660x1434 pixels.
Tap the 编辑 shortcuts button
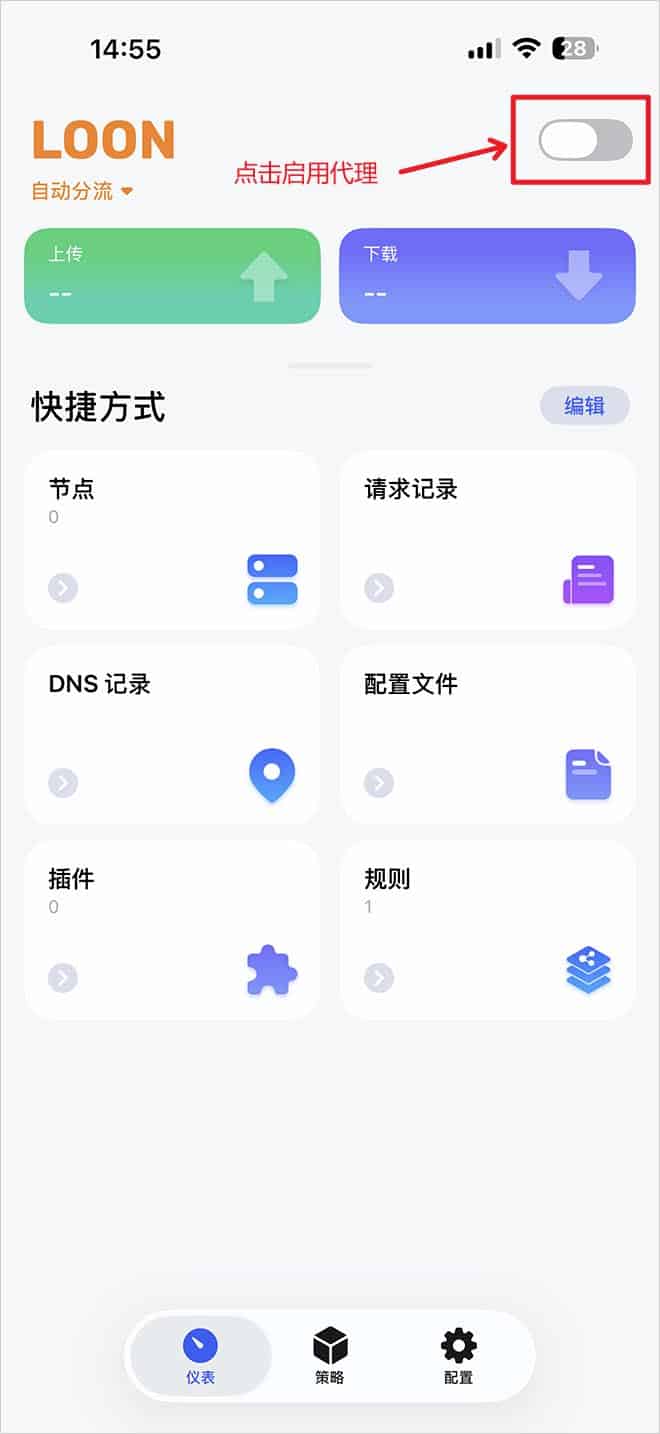tap(584, 406)
